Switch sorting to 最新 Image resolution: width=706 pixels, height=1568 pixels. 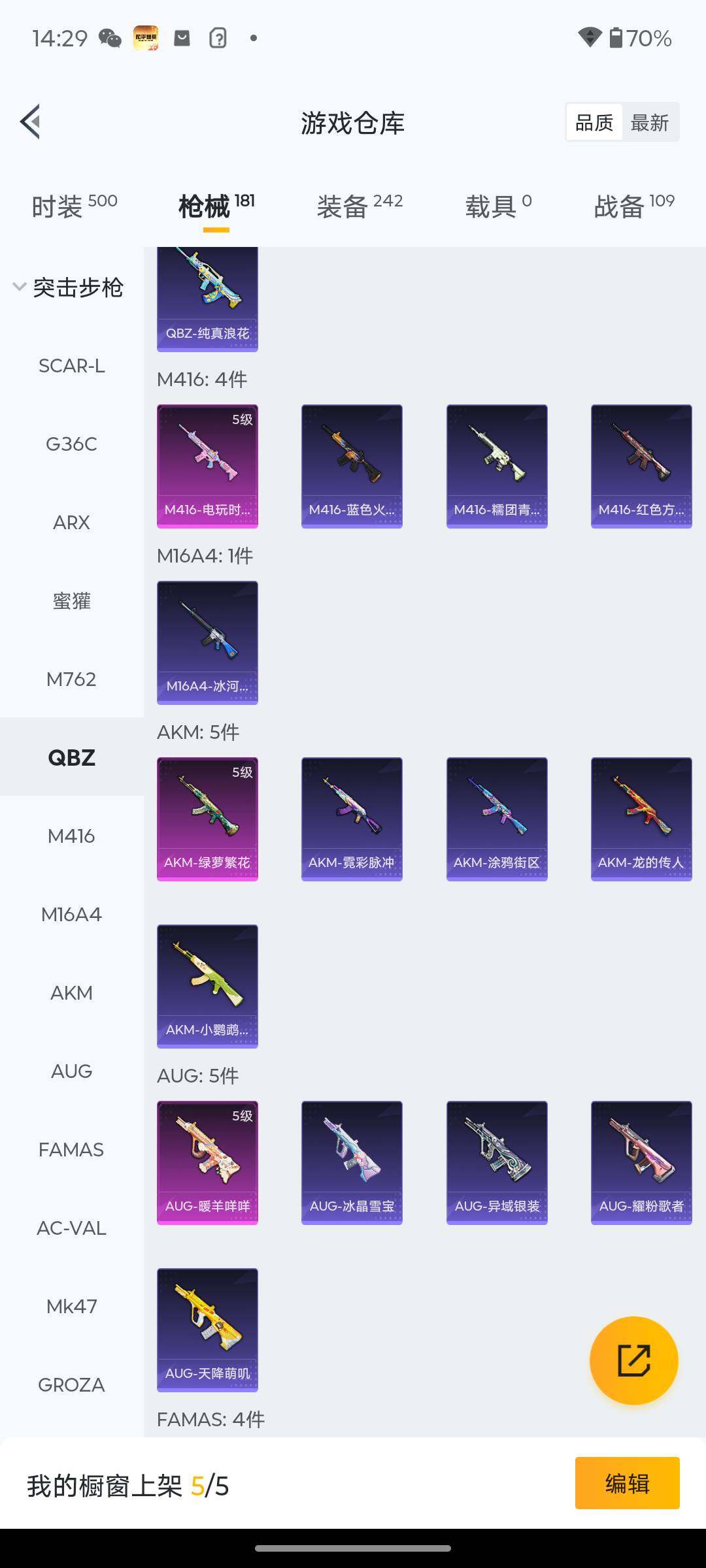coord(649,122)
